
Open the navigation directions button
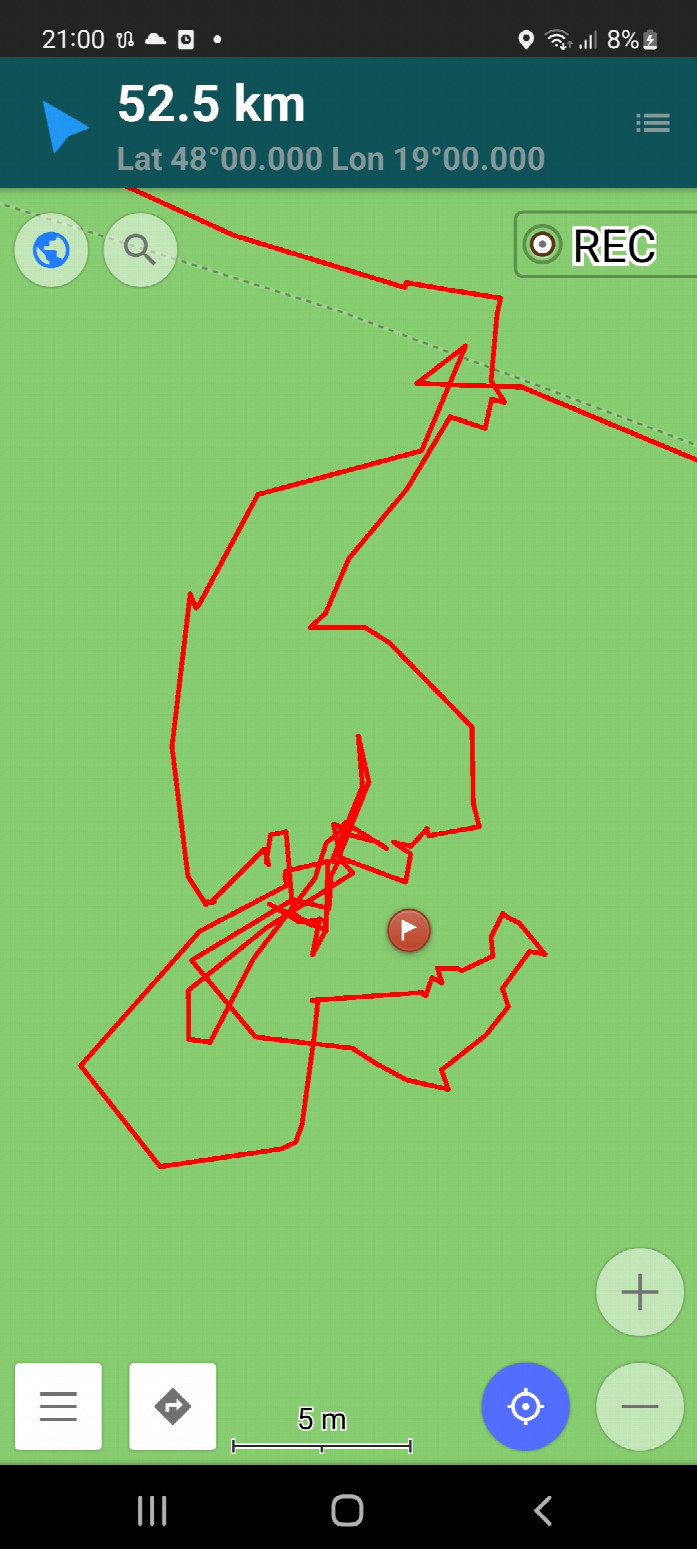pyautogui.click(x=172, y=1406)
